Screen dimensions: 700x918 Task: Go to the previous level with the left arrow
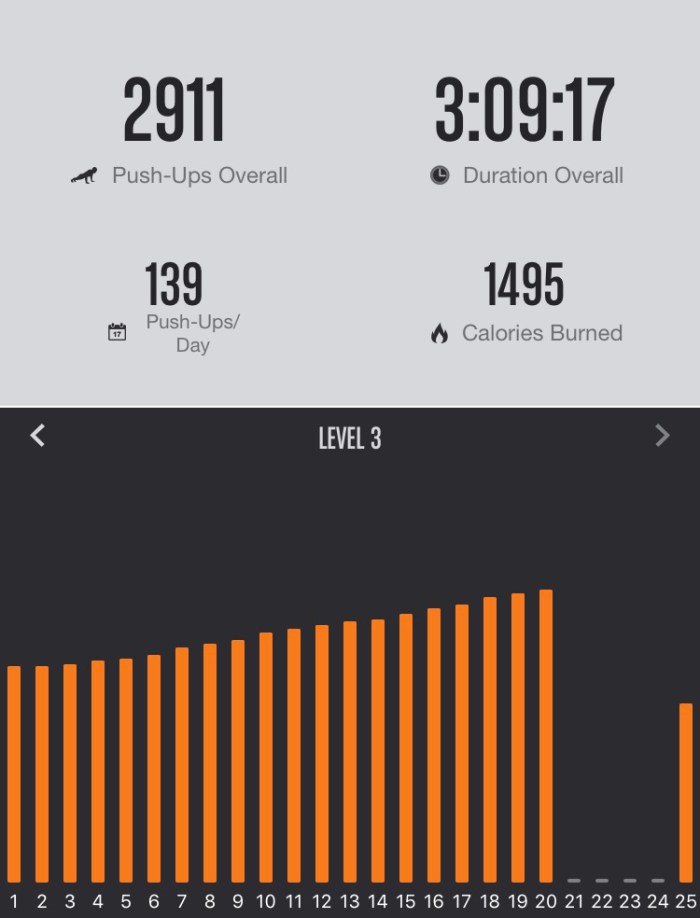click(x=38, y=435)
